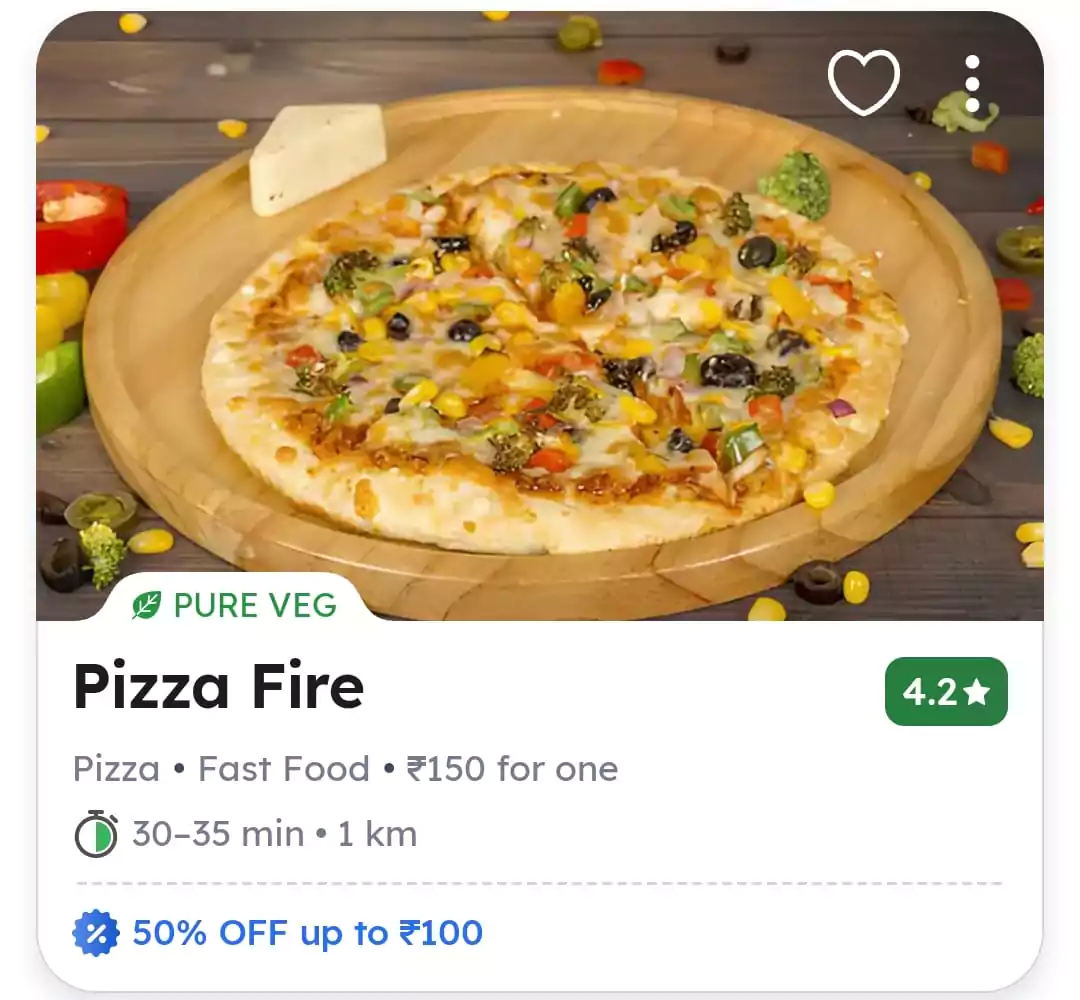Open the Pizza Fire restaurant card
The height and width of the screenshot is (1000, 1080).
(219, 688)
